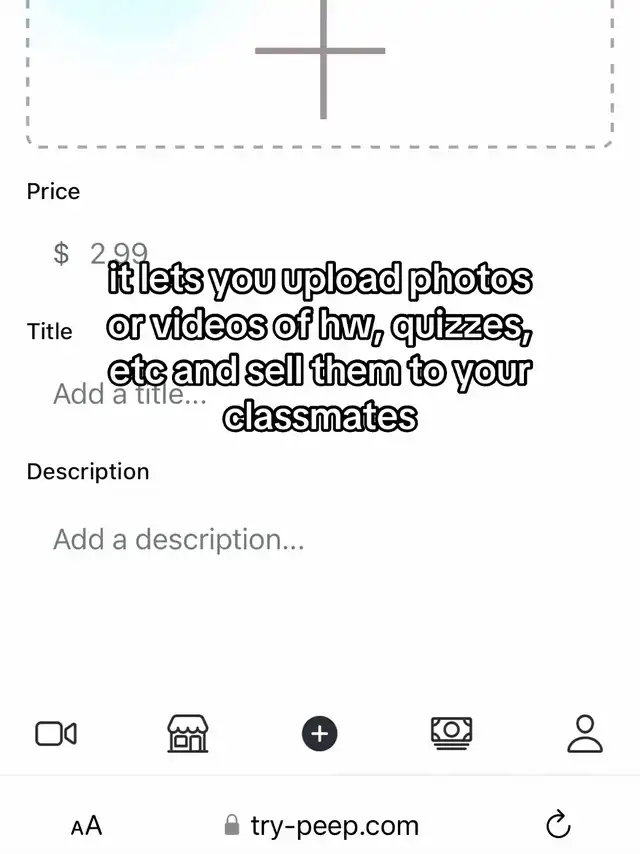Tap the Add a description field
Viewport: 640px width, 854px height.
(178, 540)
